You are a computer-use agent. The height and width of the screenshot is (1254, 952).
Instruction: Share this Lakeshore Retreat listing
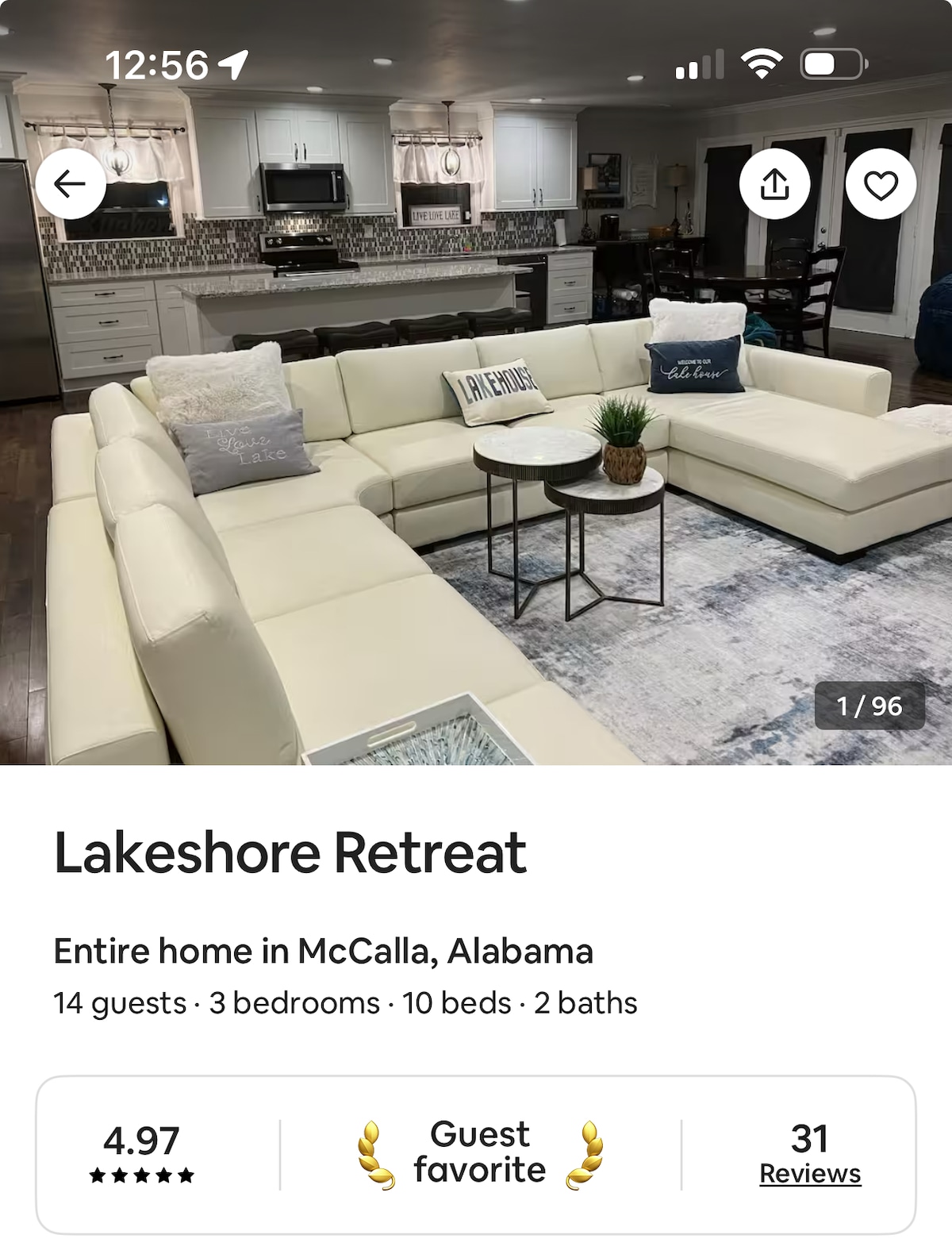[x=774, y=184]
